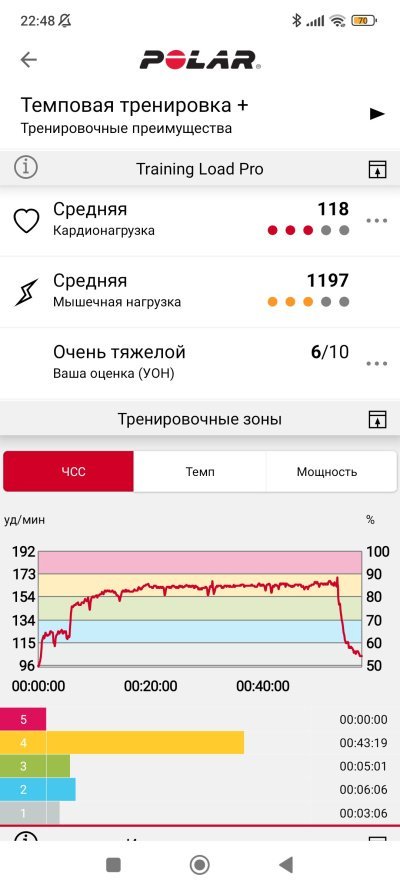
Task: Collapse the Training Load Pro section
Action: [x=377, y=169]
